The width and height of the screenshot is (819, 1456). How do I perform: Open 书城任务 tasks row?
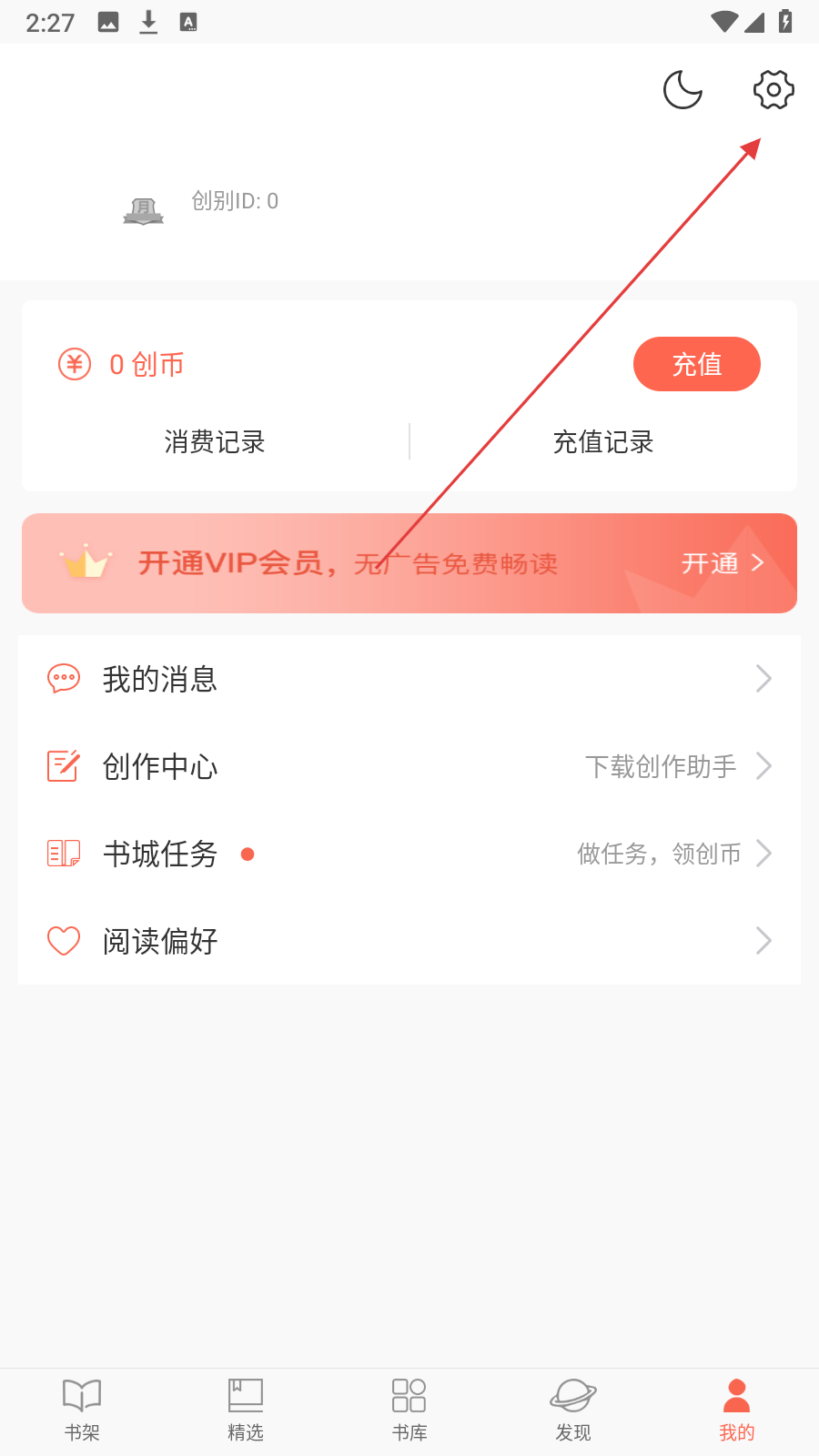click(409, 854)
